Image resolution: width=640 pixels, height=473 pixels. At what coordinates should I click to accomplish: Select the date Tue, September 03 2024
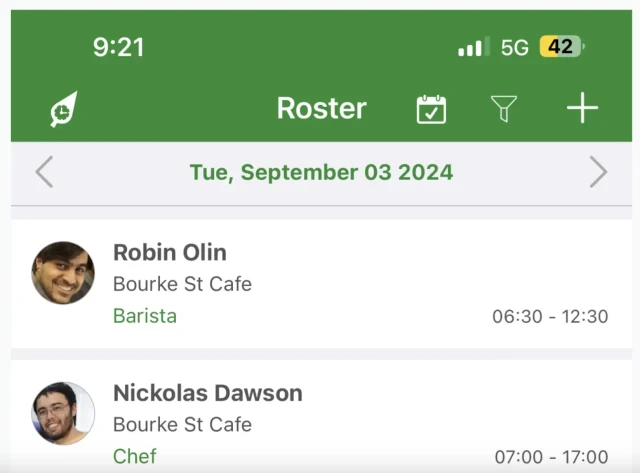pos(321,172)
